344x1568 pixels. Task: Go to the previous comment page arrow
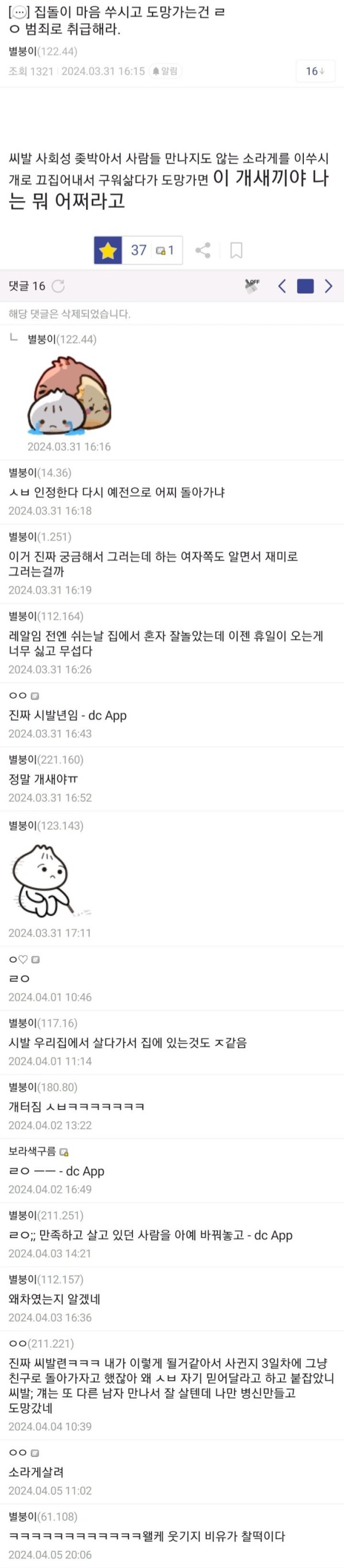point(282,286)
